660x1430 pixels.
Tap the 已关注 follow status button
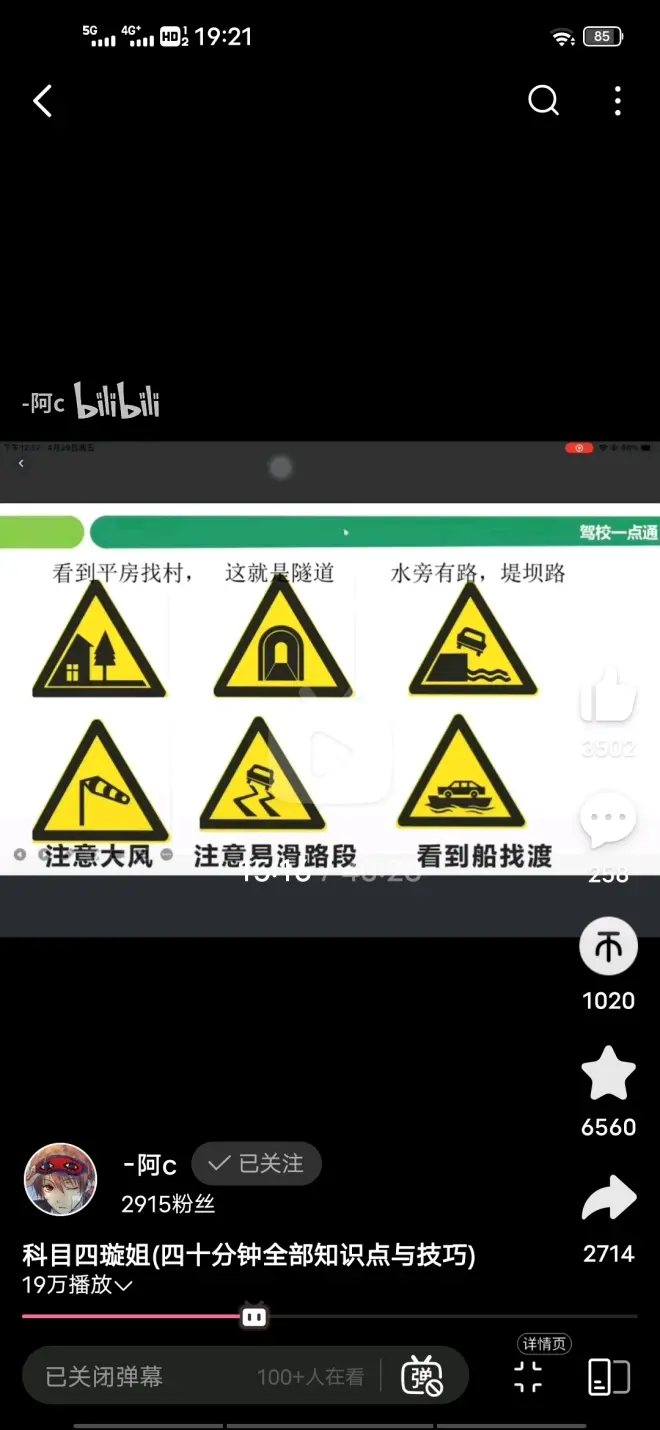click(257, 1163)
